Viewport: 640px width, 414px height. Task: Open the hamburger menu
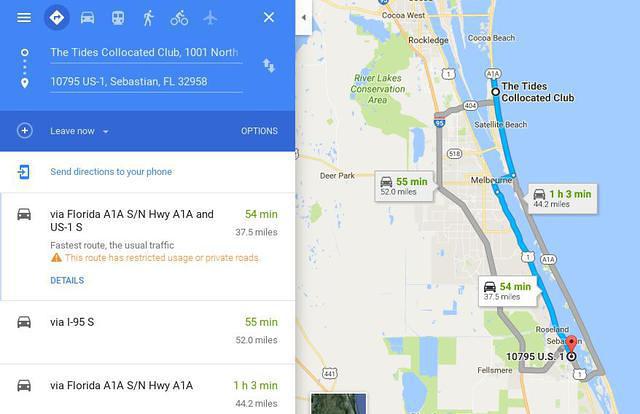pos(24,18)
